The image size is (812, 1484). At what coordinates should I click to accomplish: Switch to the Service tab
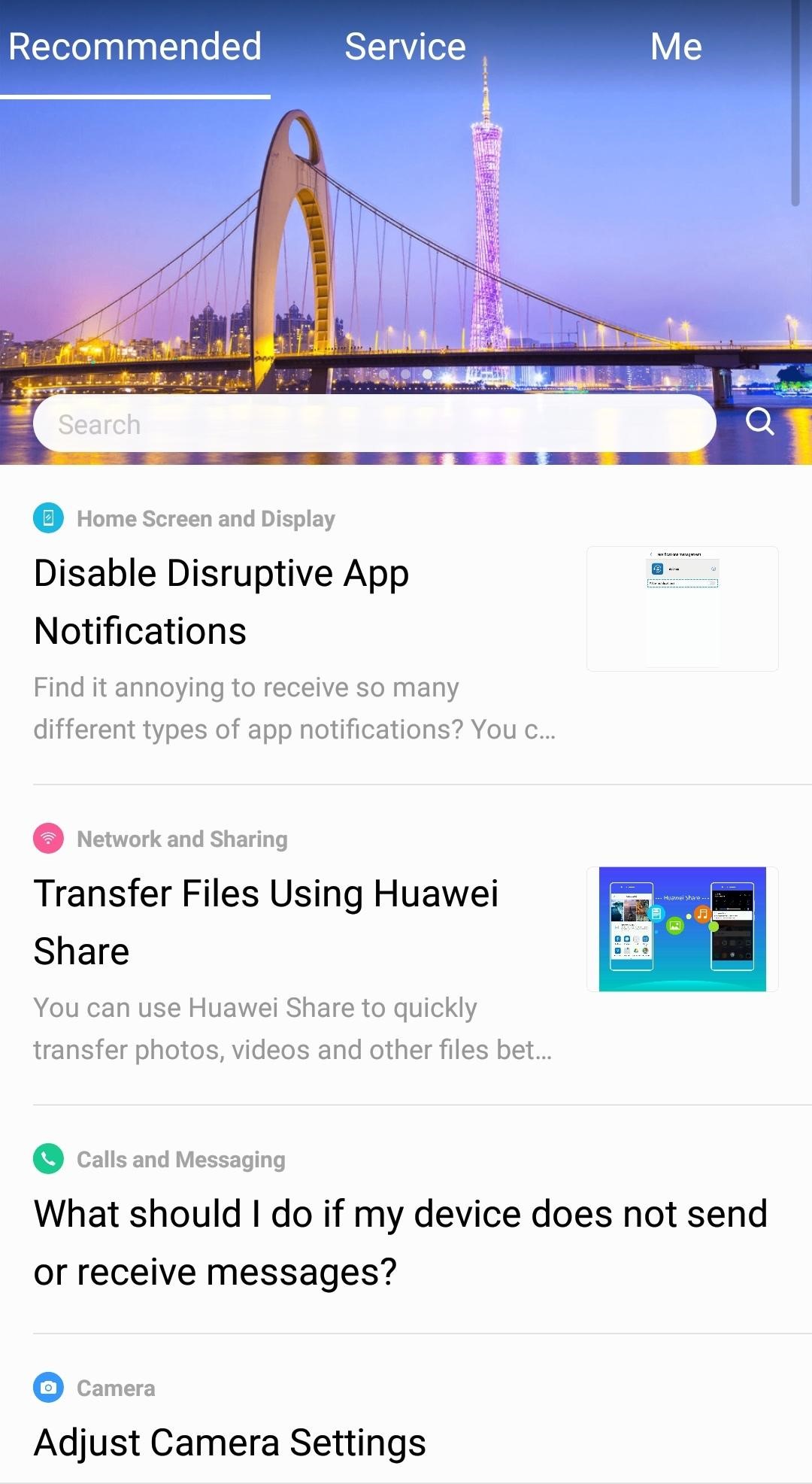[404, 47]
